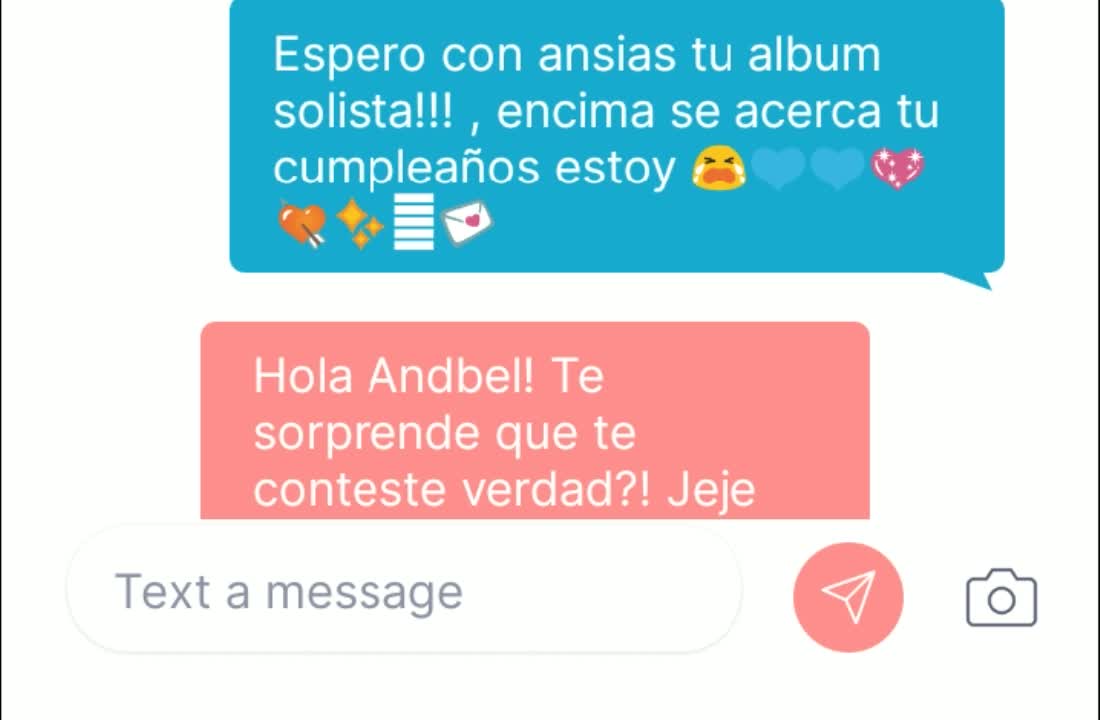Image resolution: width=1100 pixels, height=720 pixels.
Task: Open the camera to attach a photo
Action: (x=1001, y=598)
